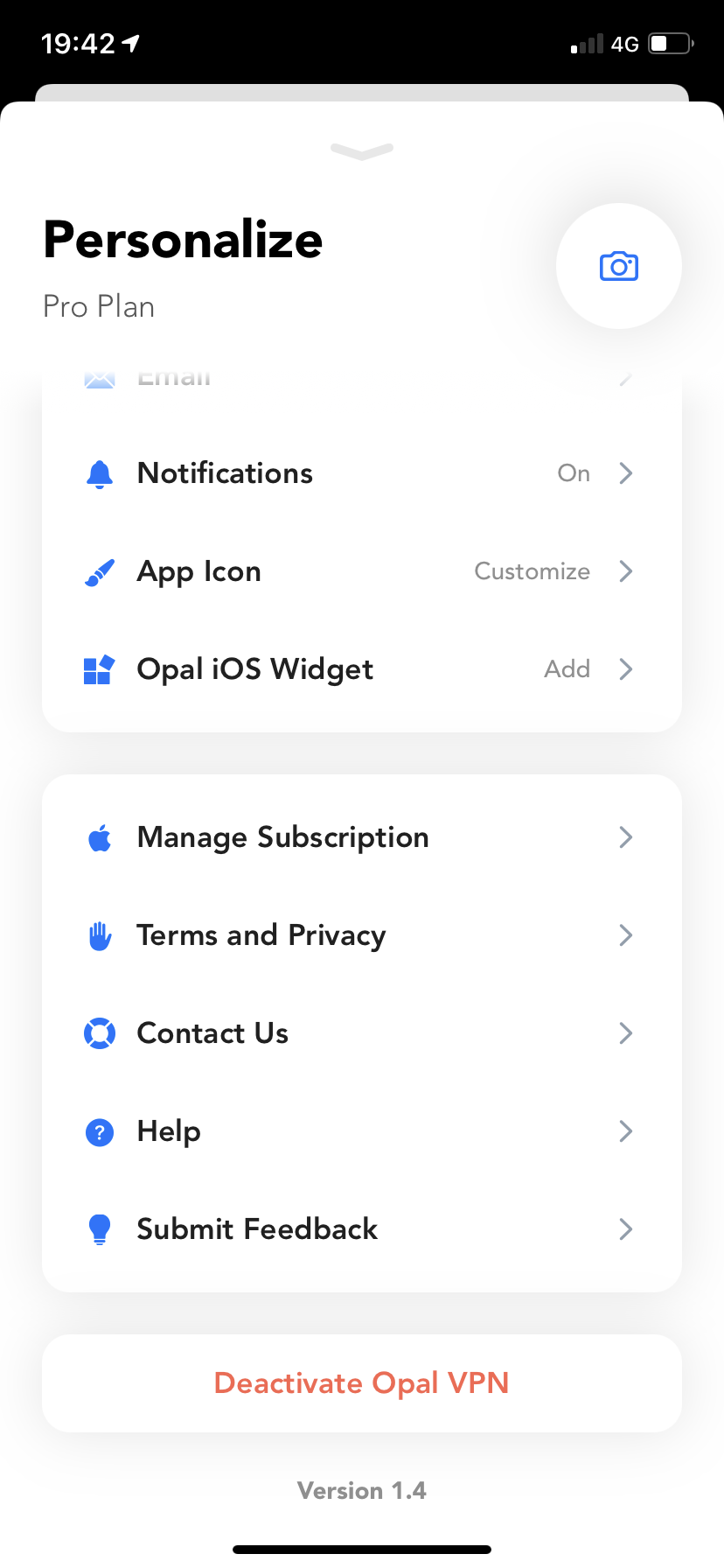724x1568 pixels.
Task: Tap the Pro Plan label under Personalize
Action: tap(98, 306)
